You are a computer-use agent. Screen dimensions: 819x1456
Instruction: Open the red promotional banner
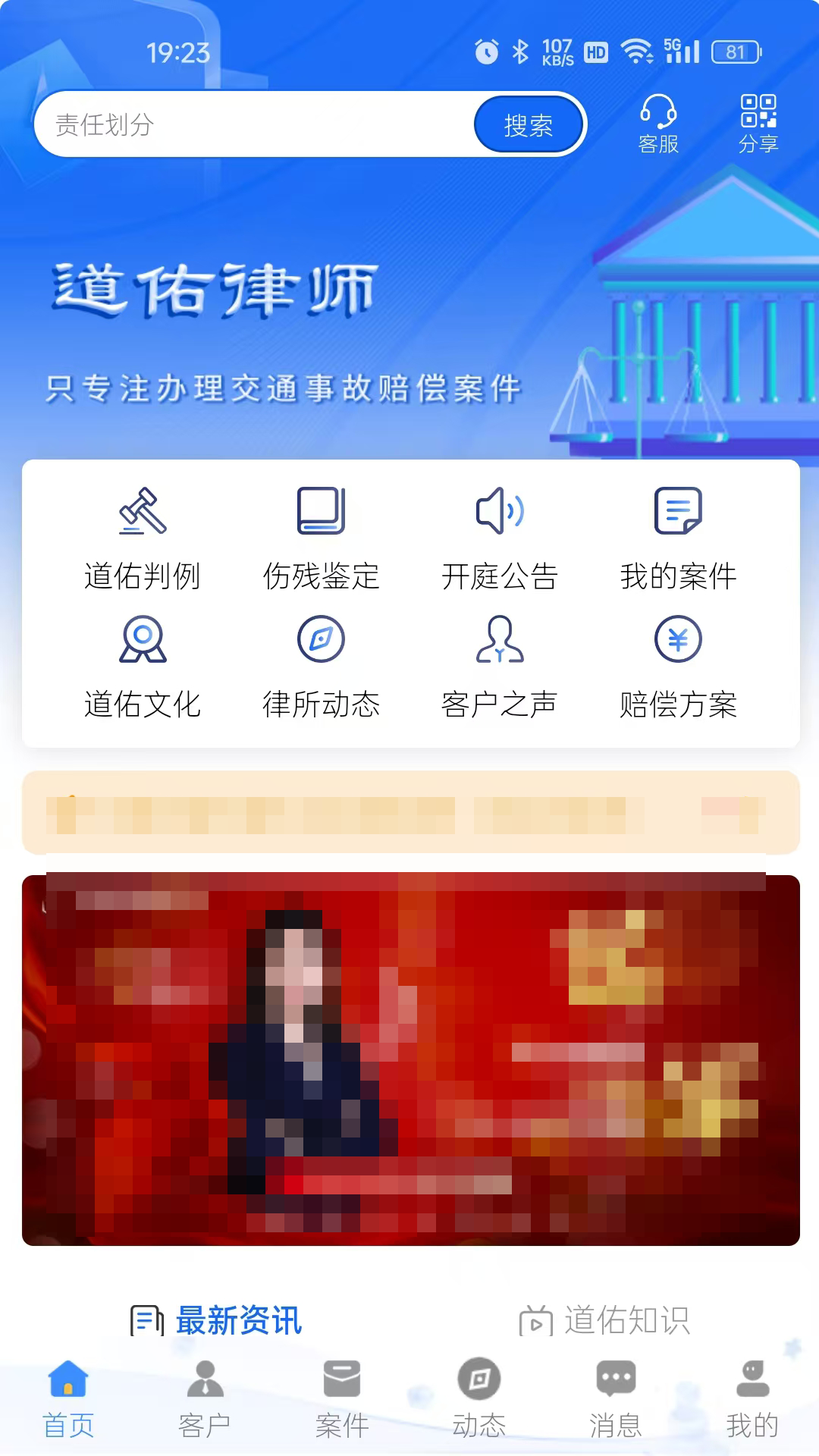(x=410, y=1060)
